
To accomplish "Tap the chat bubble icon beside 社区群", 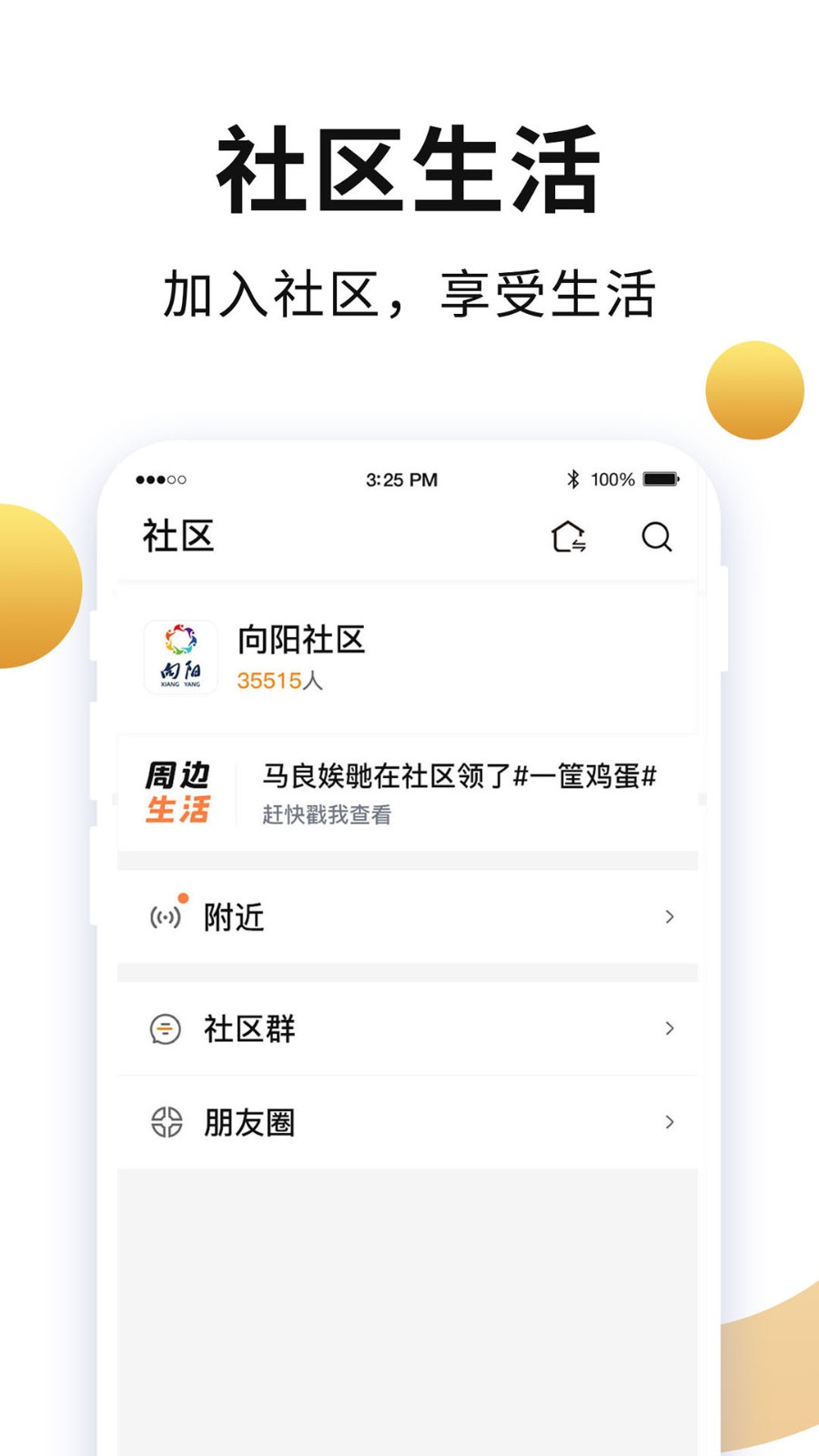I will 164,1028.
